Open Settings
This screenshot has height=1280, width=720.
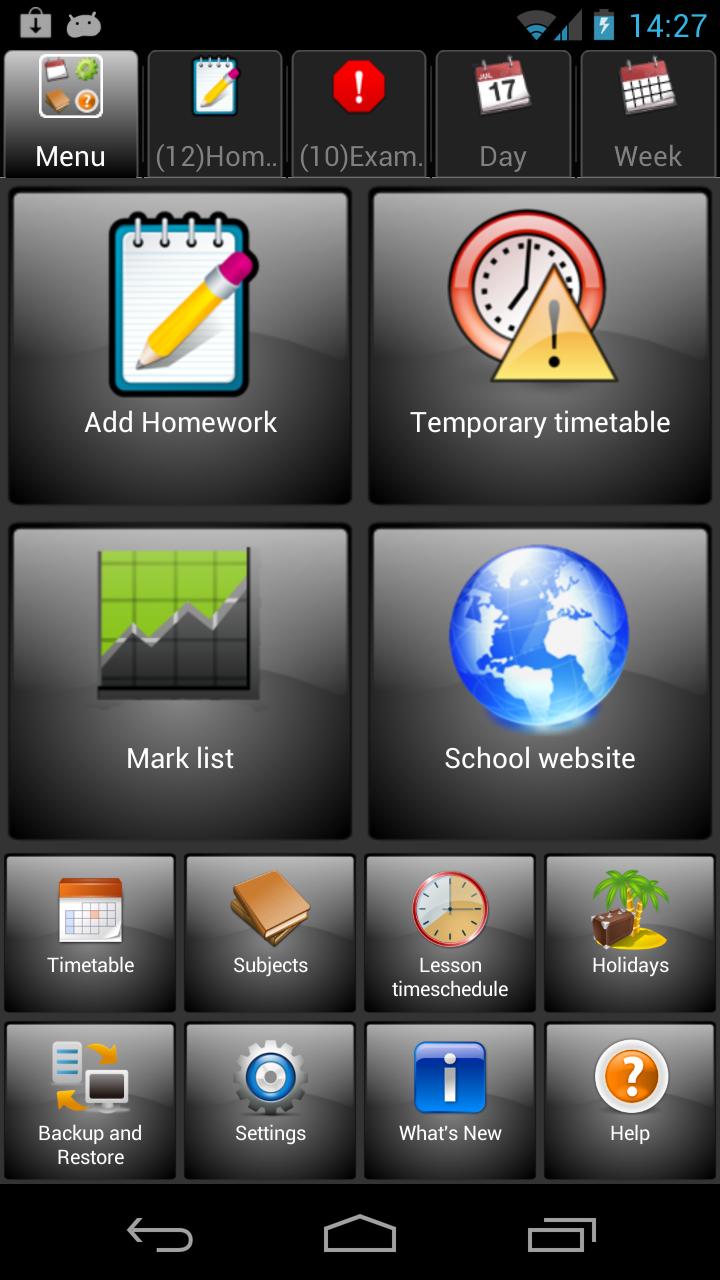270,1100
